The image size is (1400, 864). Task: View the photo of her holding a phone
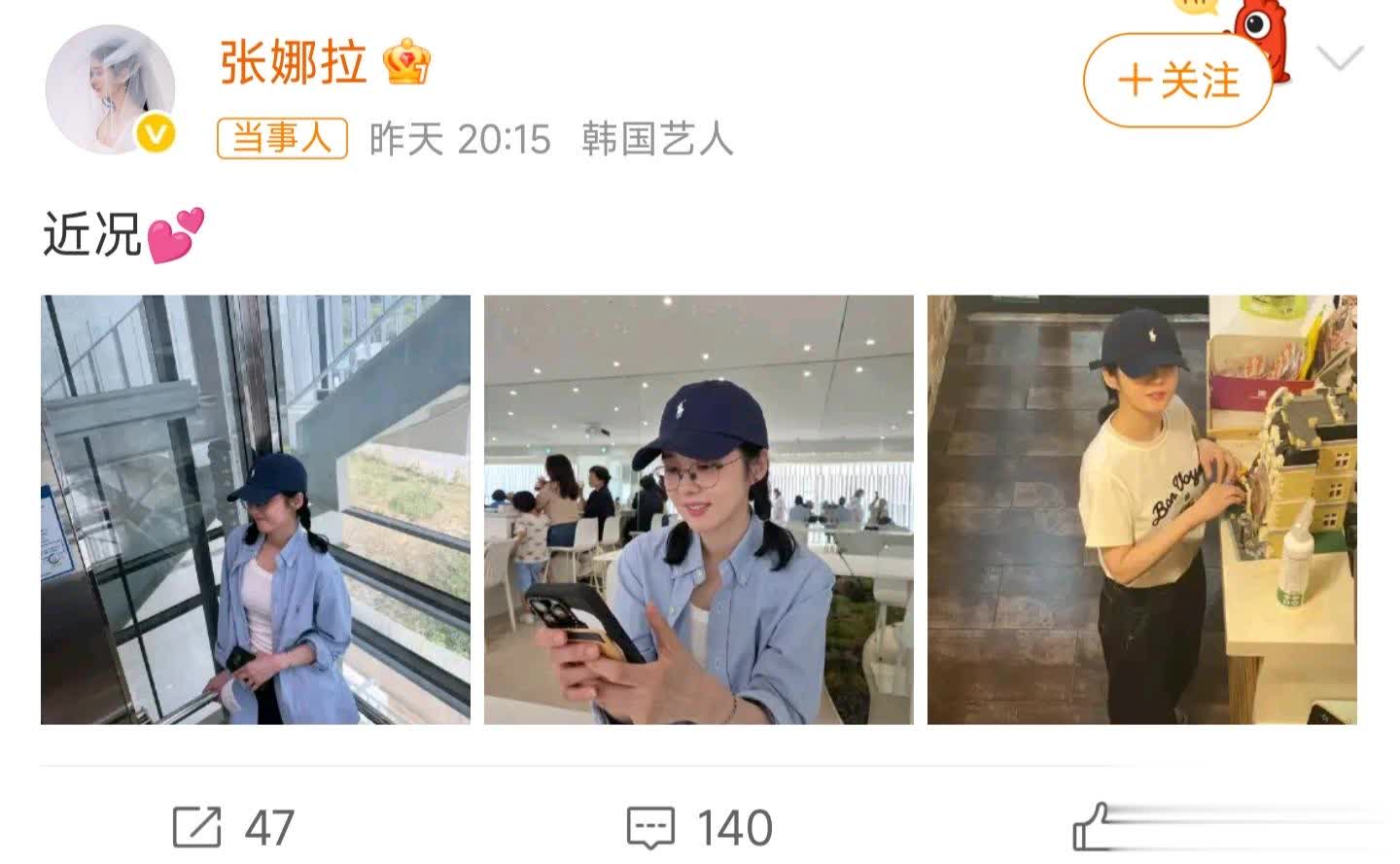[x=698, y=509]
